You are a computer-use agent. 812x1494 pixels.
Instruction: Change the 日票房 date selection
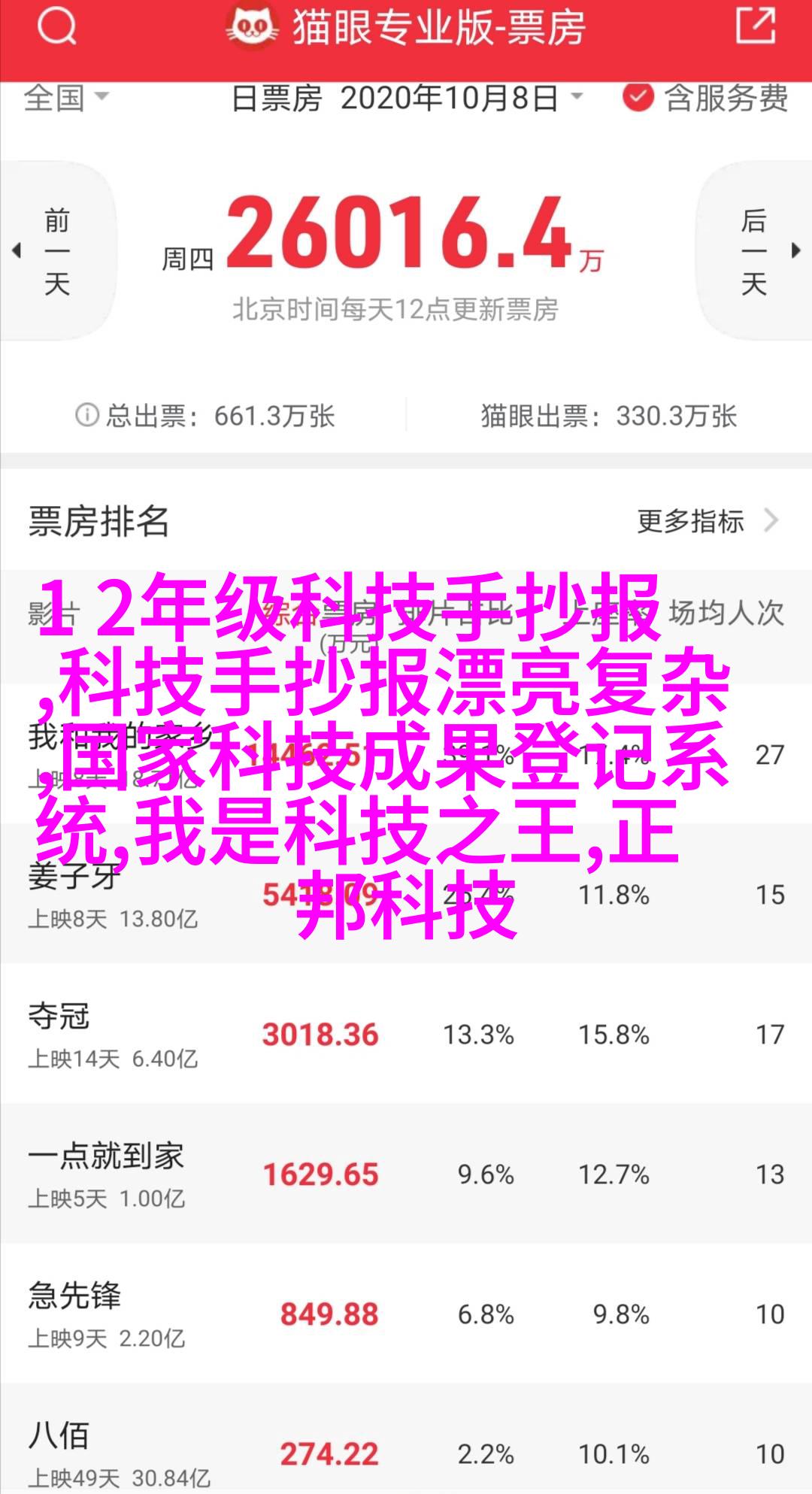[406, 98]
